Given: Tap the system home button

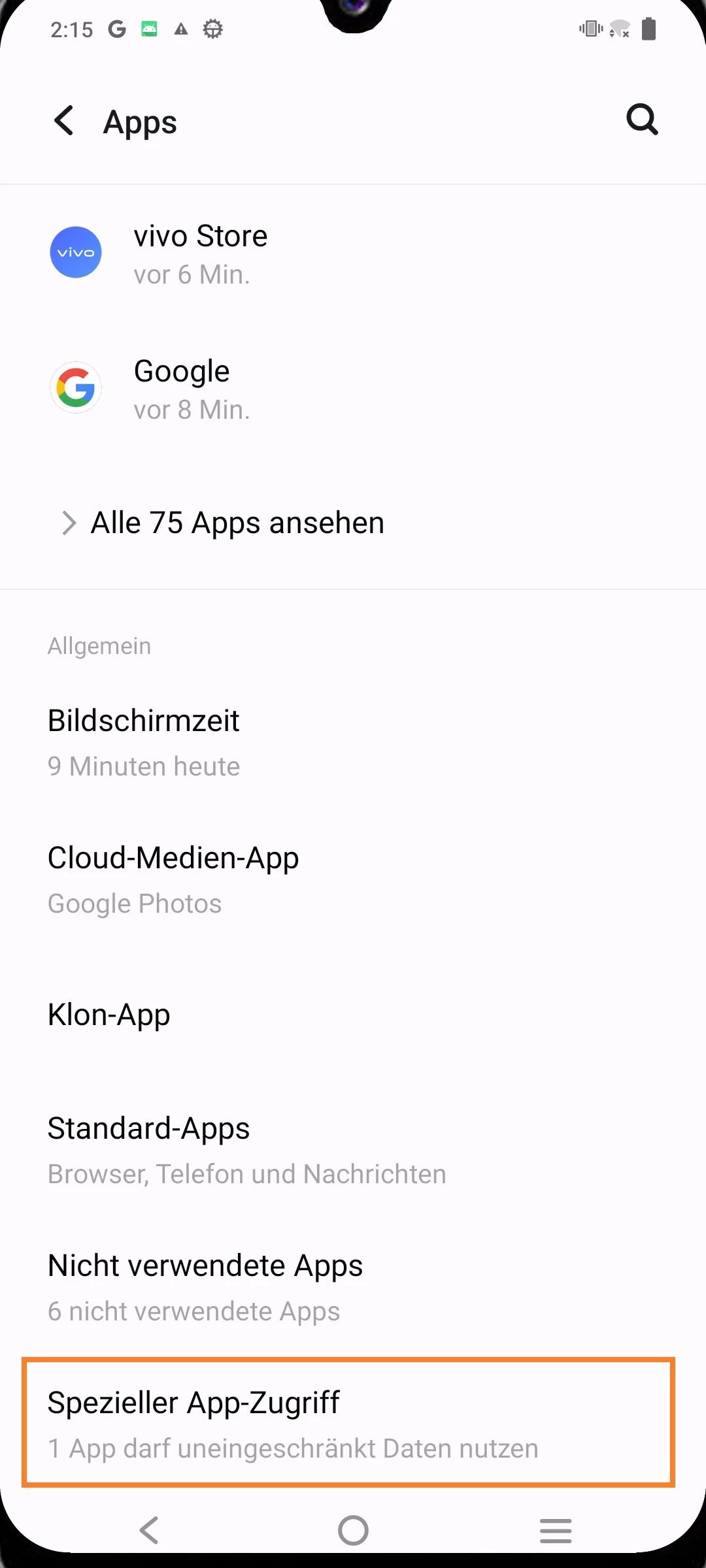Looking at the screenshot, I should (353, 1530).
